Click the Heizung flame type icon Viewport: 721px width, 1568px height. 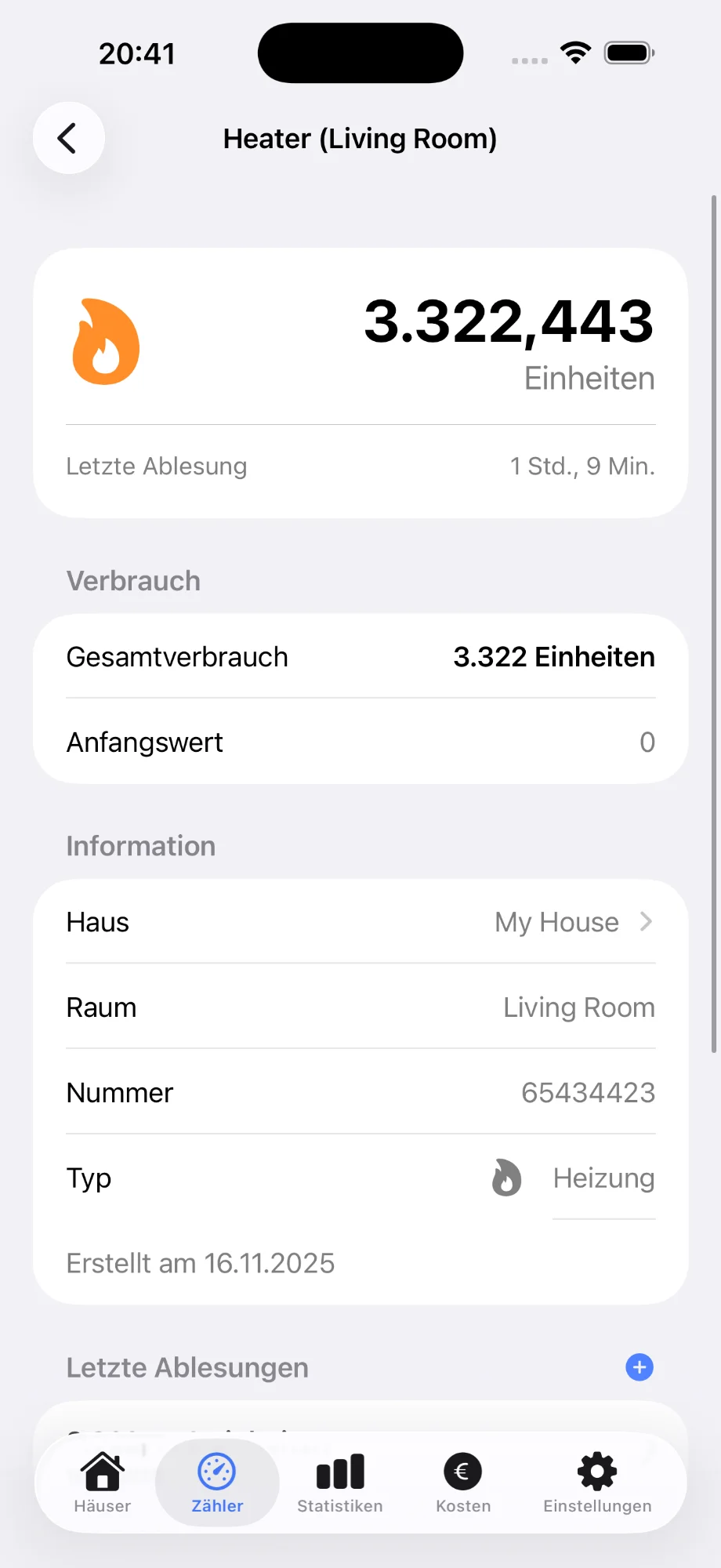click(506, 1178)
